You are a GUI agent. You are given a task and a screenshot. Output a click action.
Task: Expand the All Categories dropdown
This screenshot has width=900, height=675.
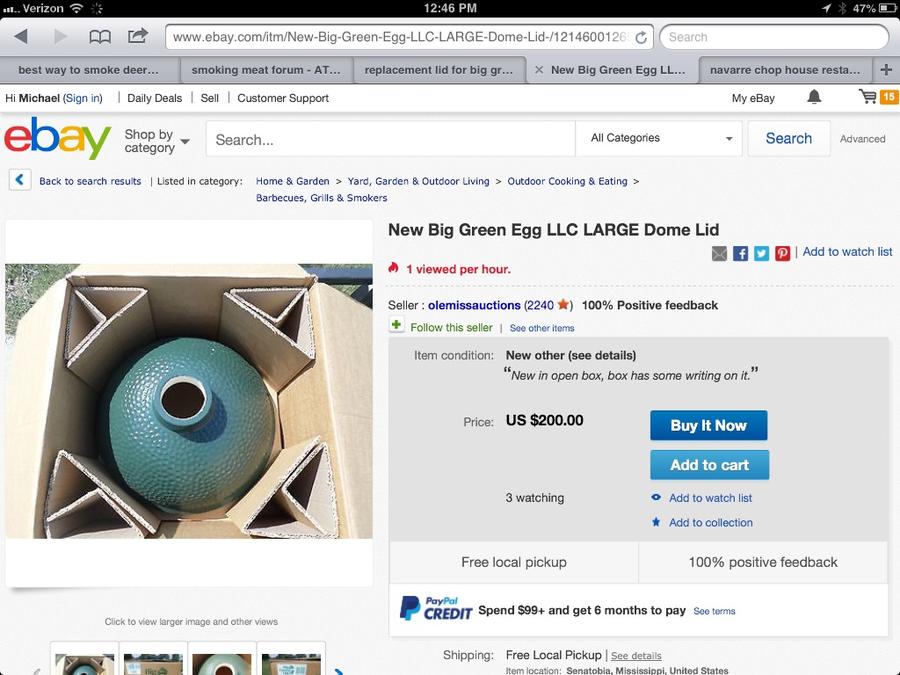pos(661,138)
